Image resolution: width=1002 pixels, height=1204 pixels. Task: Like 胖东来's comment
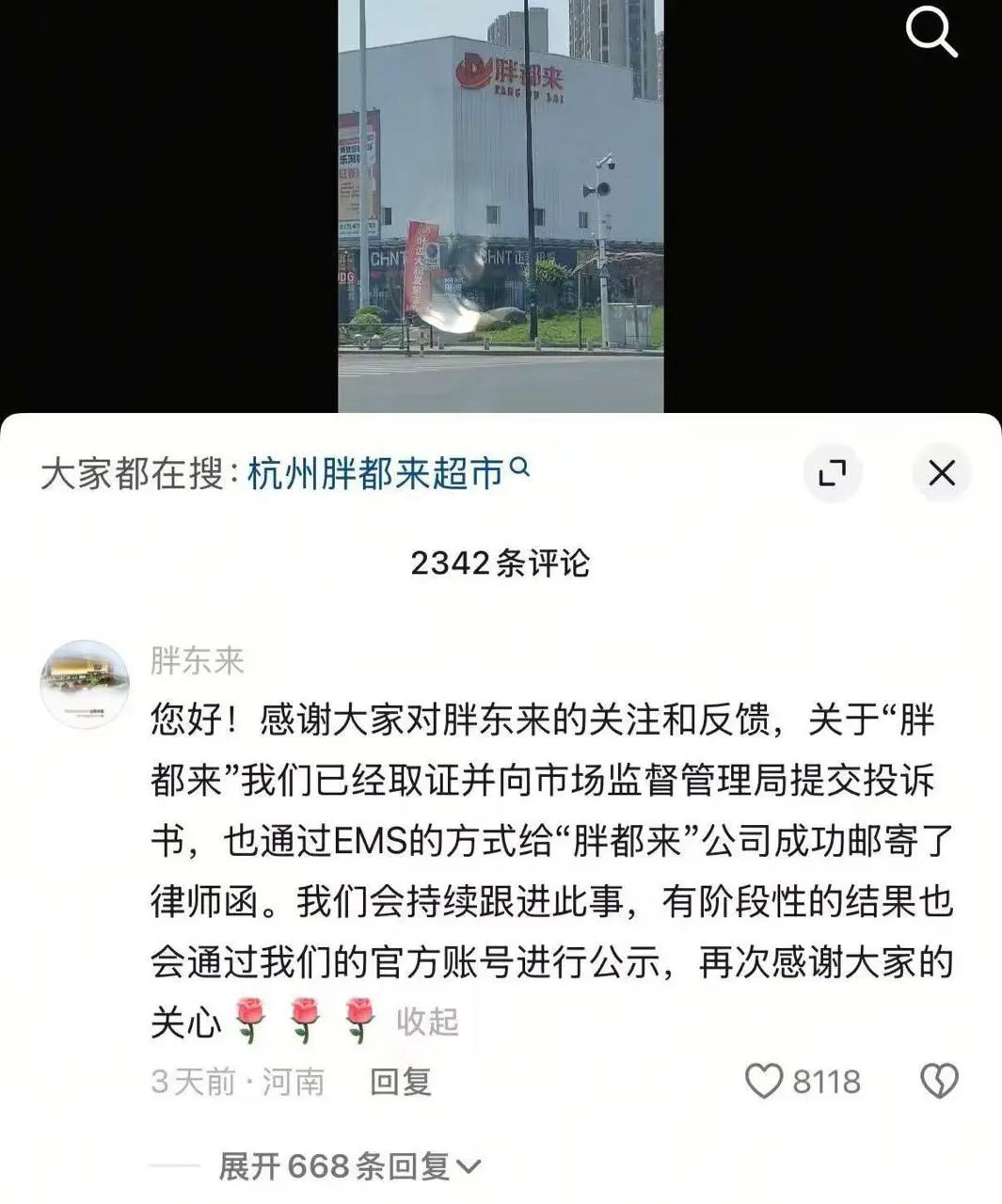764,1082
